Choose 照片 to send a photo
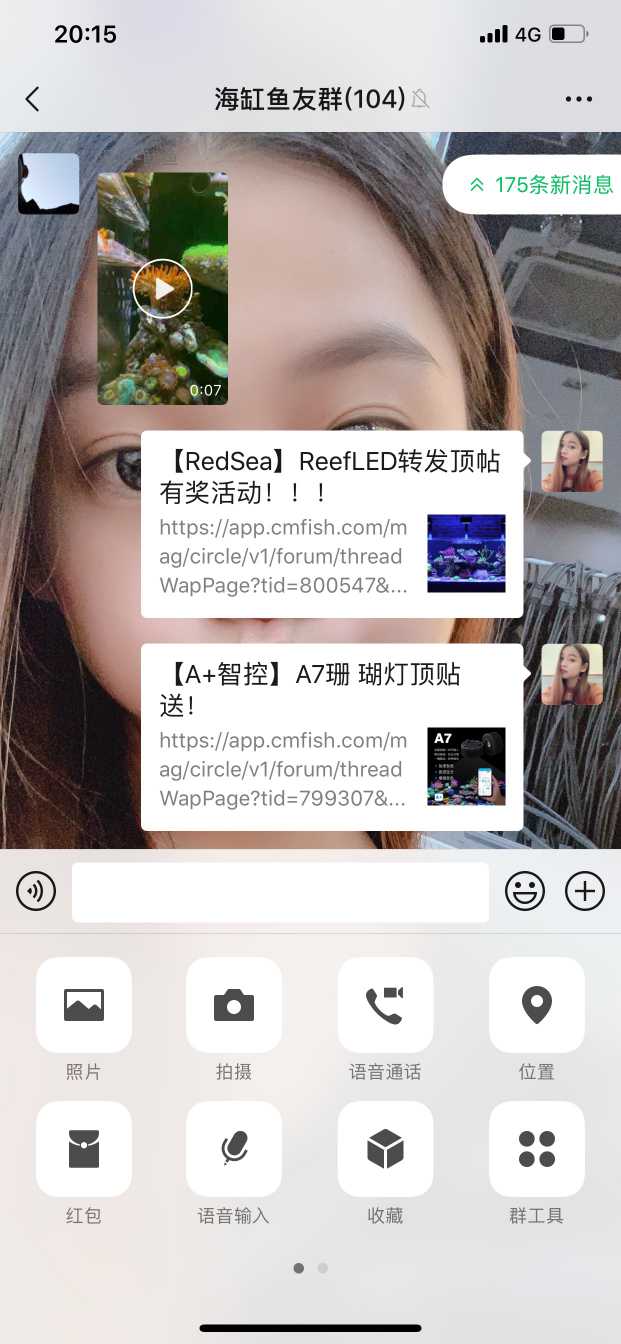Viewport: 621px width, 1344px height. 84,1005
